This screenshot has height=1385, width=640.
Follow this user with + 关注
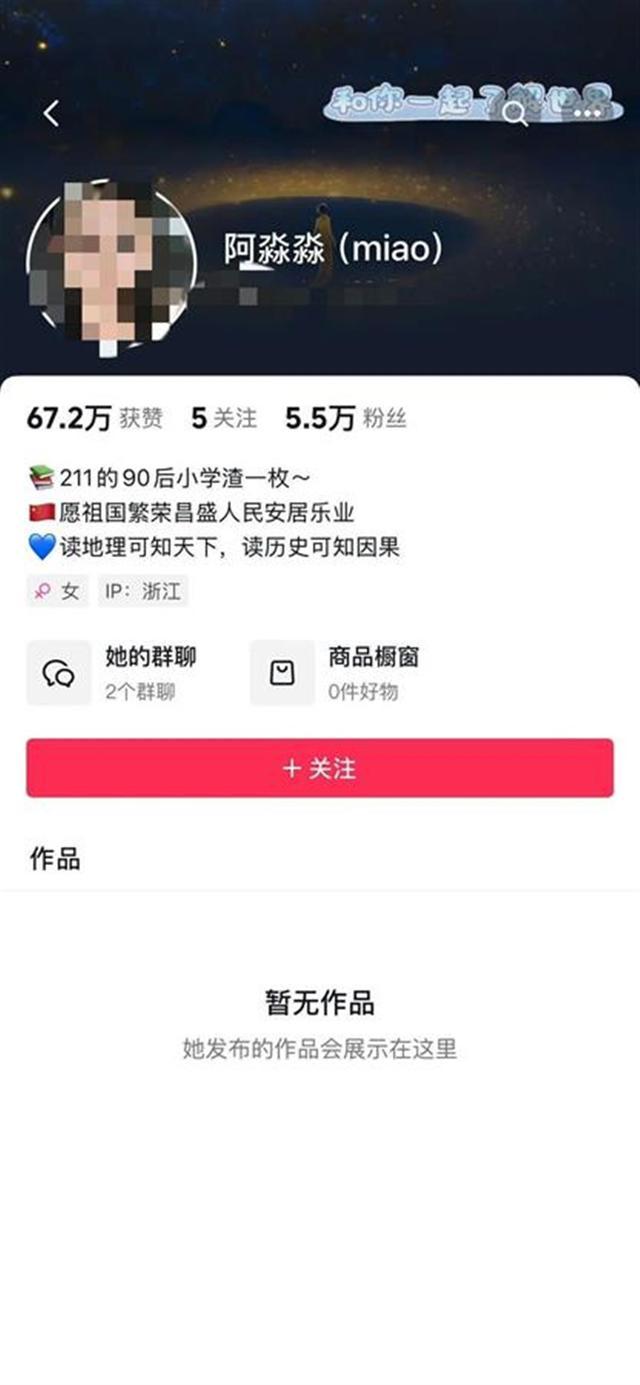click(x=320, y=768)
